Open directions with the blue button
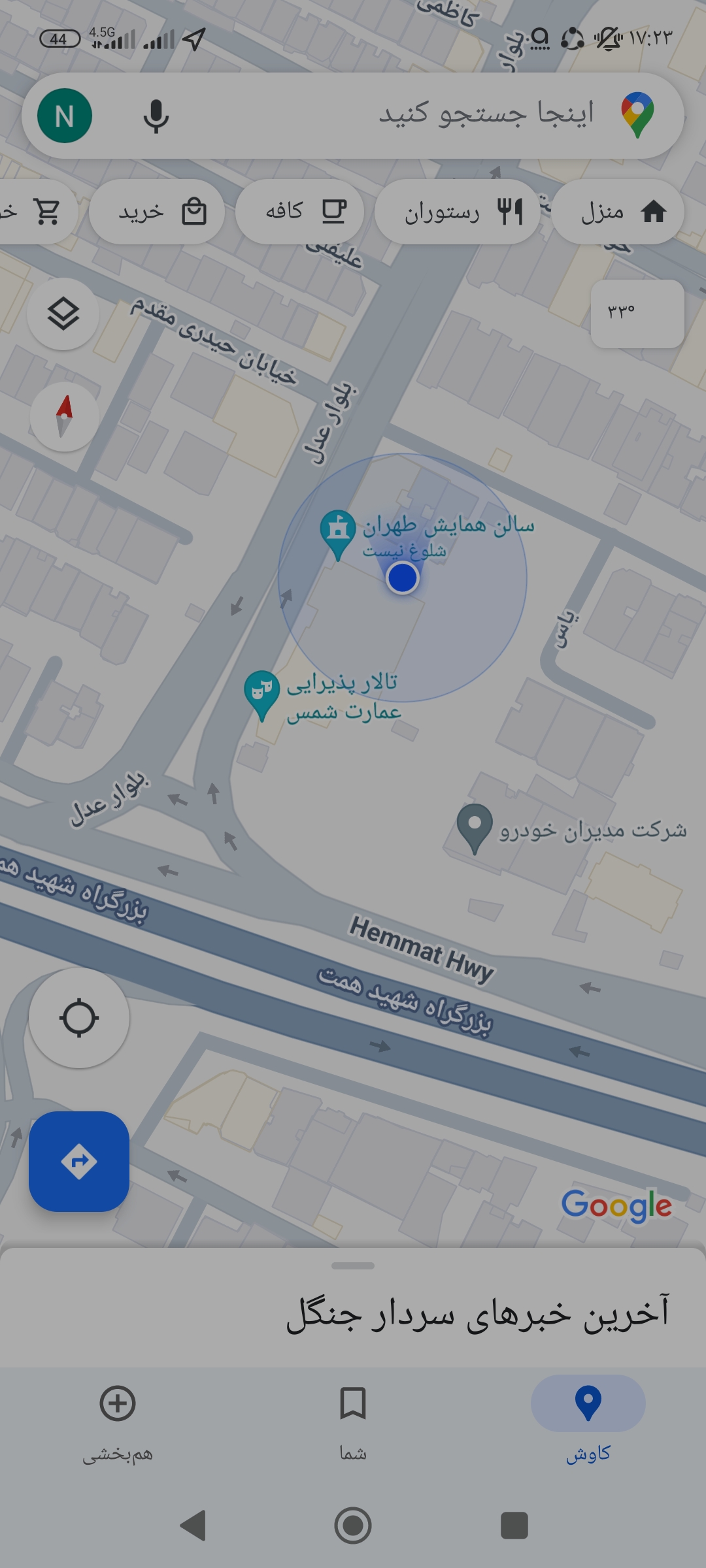 pyautogui.click(x=78, y=1161)
